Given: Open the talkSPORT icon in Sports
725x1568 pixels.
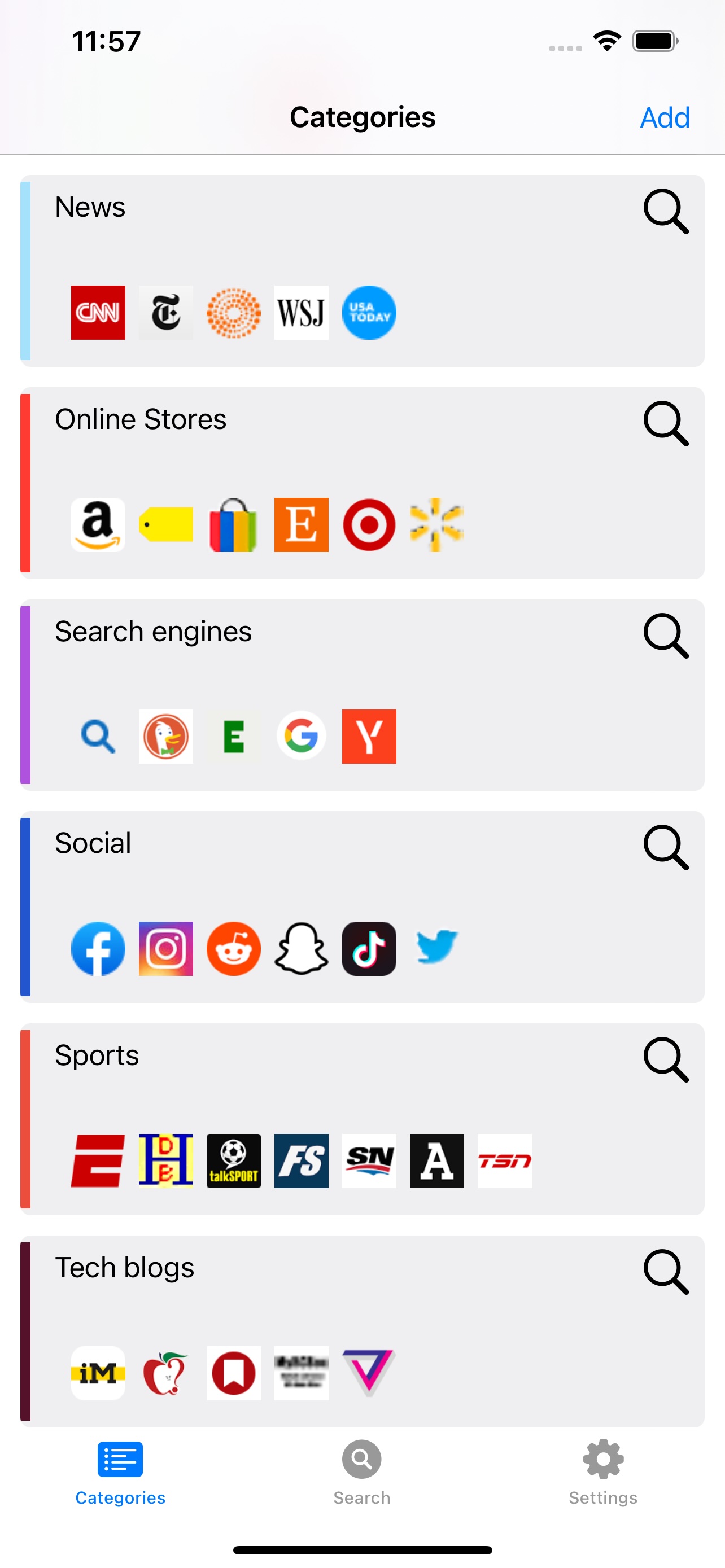Looking at the screenshot, I should (234, 1161).
